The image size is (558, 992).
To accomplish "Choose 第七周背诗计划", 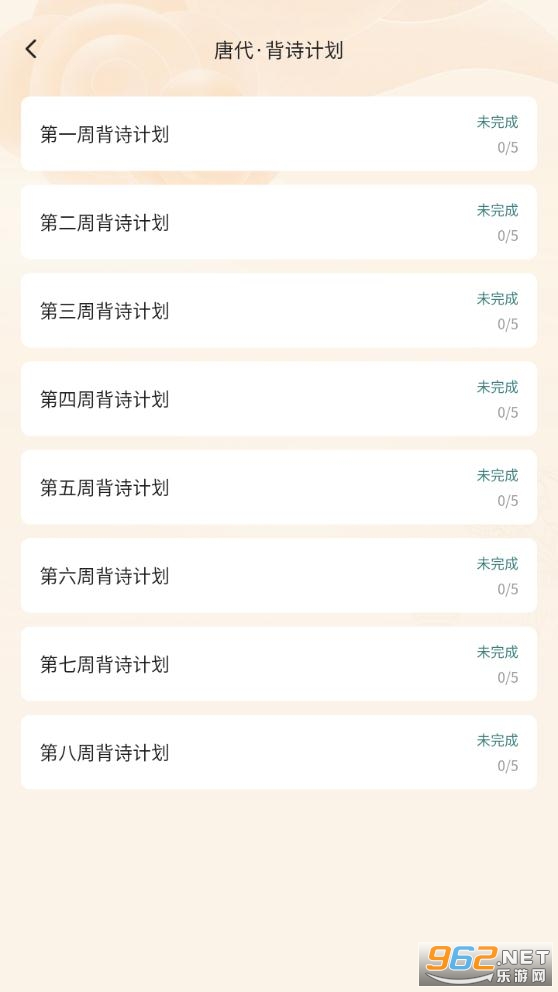I will (x=279, y=664).
